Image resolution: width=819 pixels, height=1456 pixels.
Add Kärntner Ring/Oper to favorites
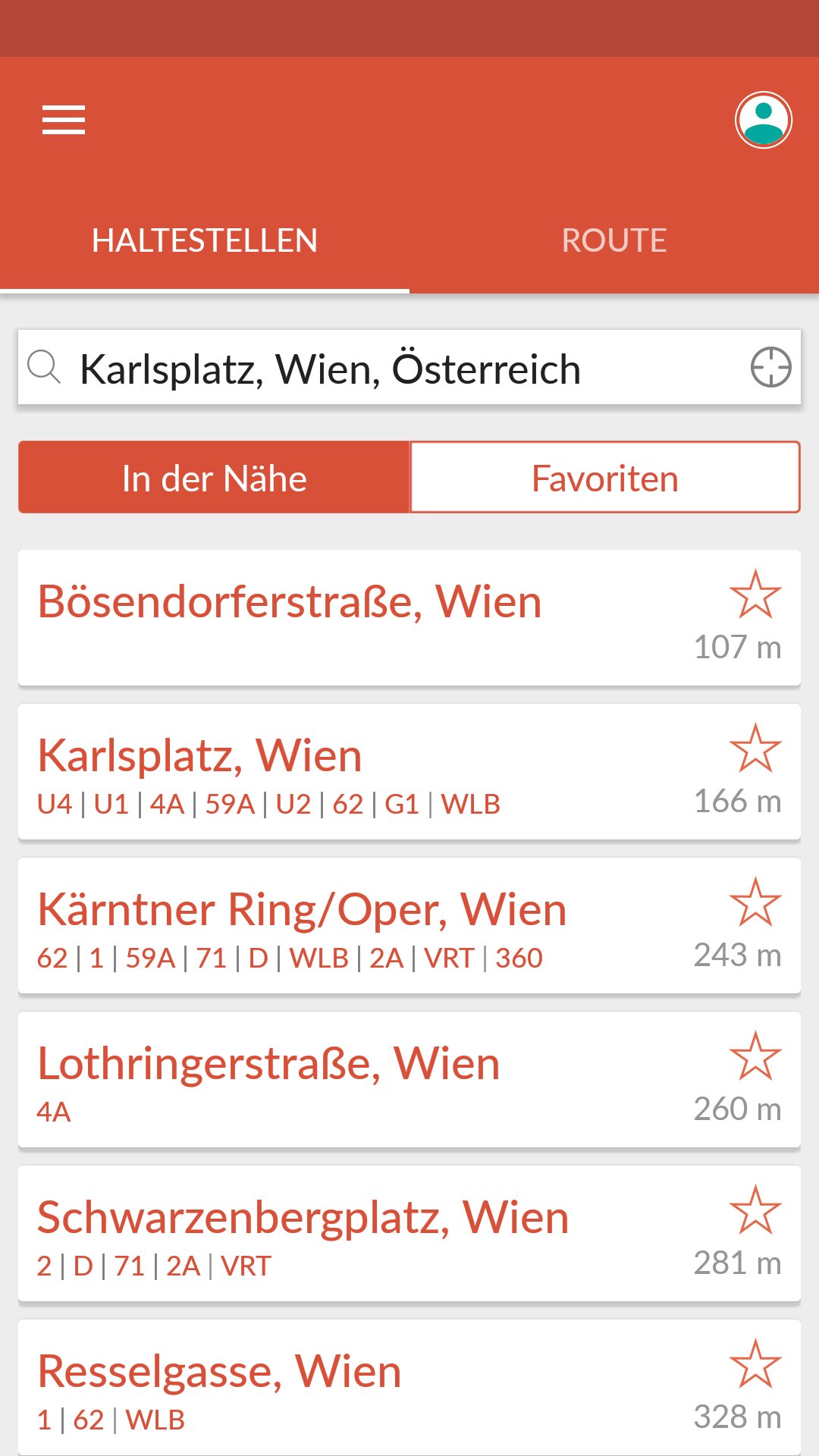pos(755,902)
